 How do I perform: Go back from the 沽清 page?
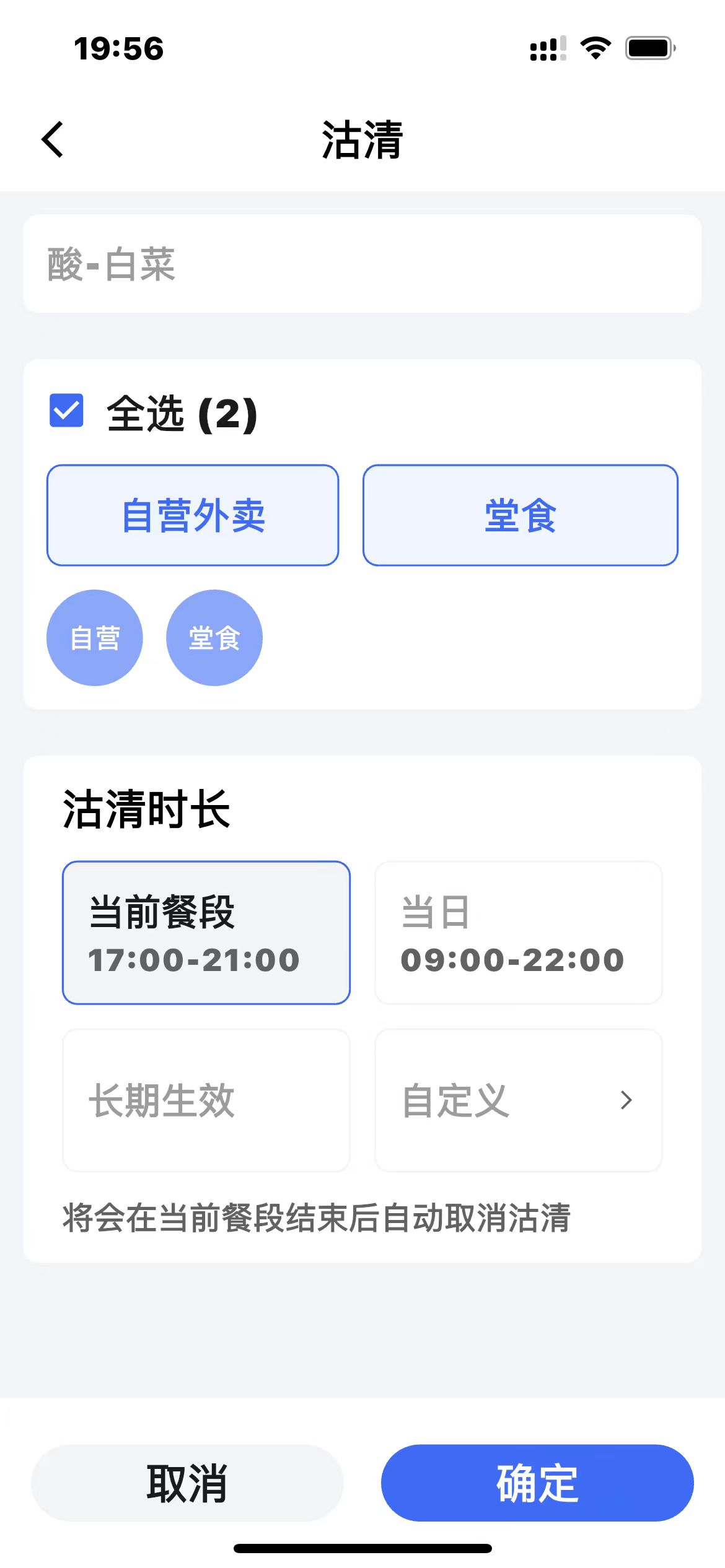pos(53,139)
